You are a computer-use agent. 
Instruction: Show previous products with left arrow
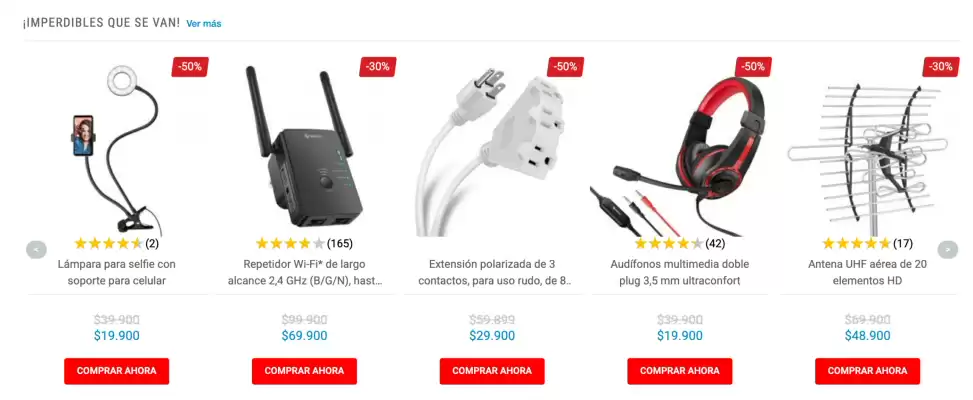tap(36, 250)
